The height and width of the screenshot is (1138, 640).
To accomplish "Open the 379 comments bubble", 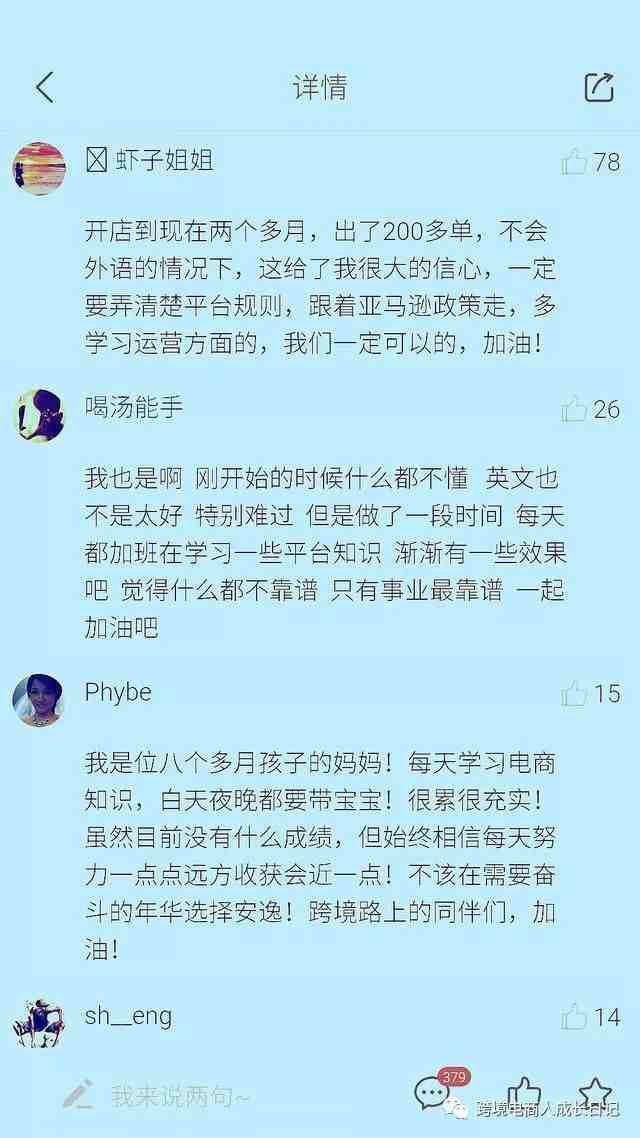I will [x=432, y=1093].
